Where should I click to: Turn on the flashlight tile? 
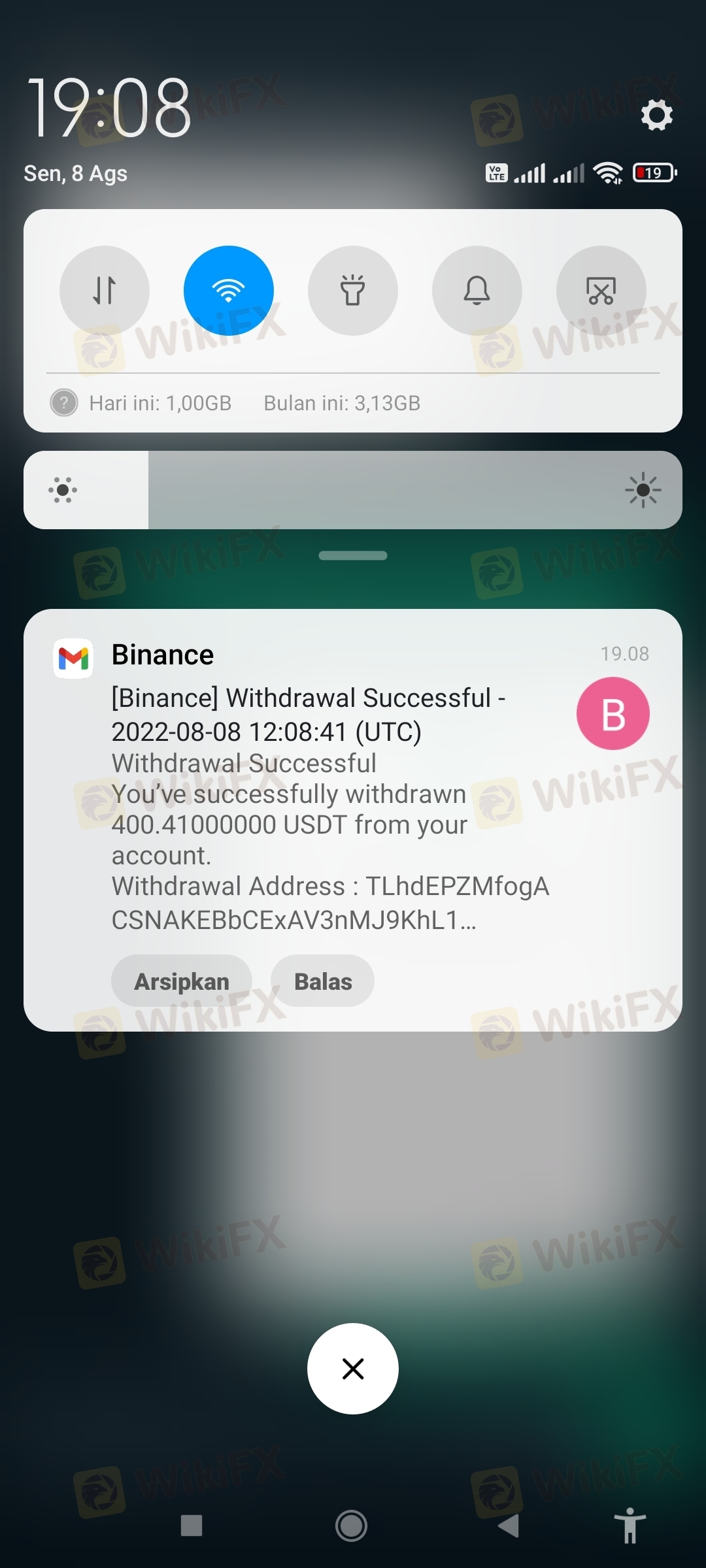tap(353, 291)
